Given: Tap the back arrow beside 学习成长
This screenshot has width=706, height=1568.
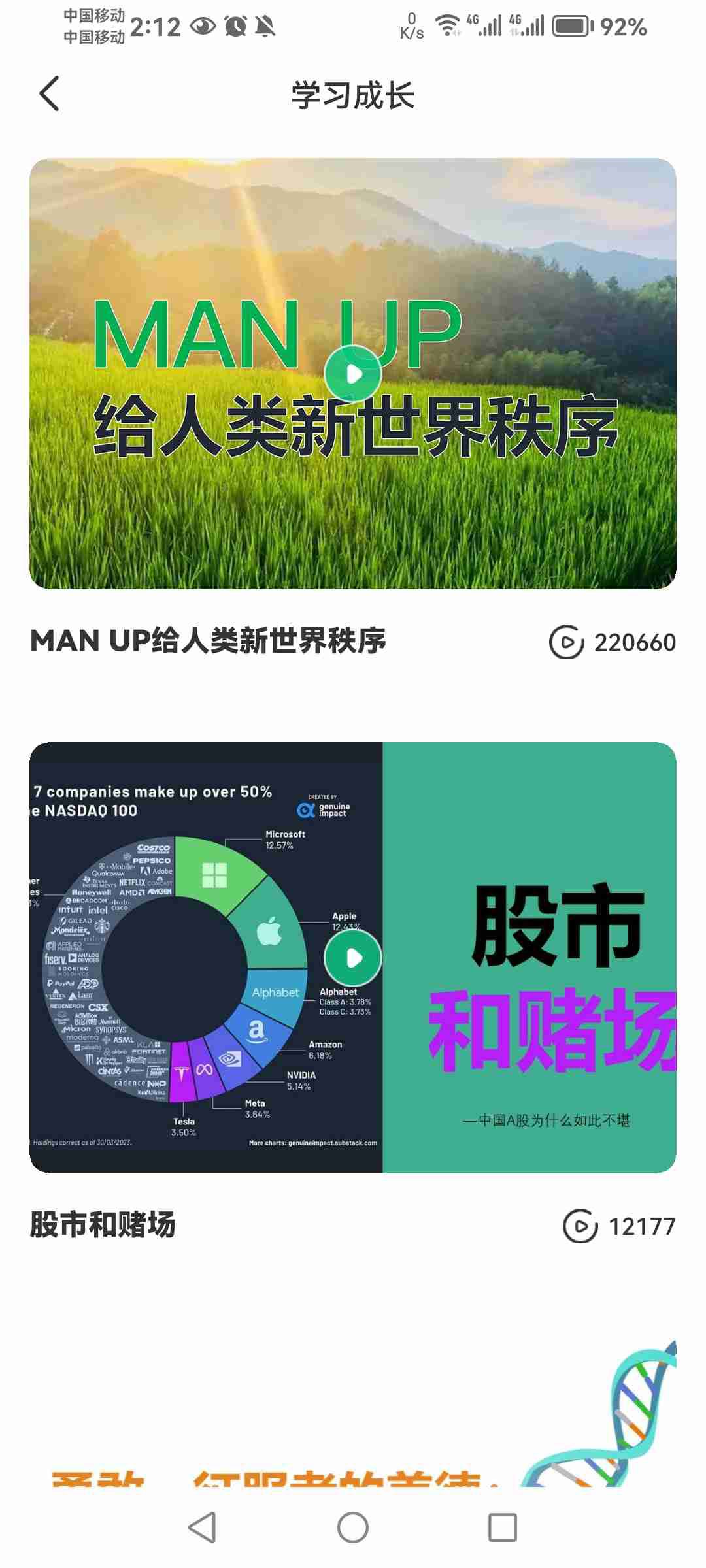Looking at the screenshot, I should point(49,93).
